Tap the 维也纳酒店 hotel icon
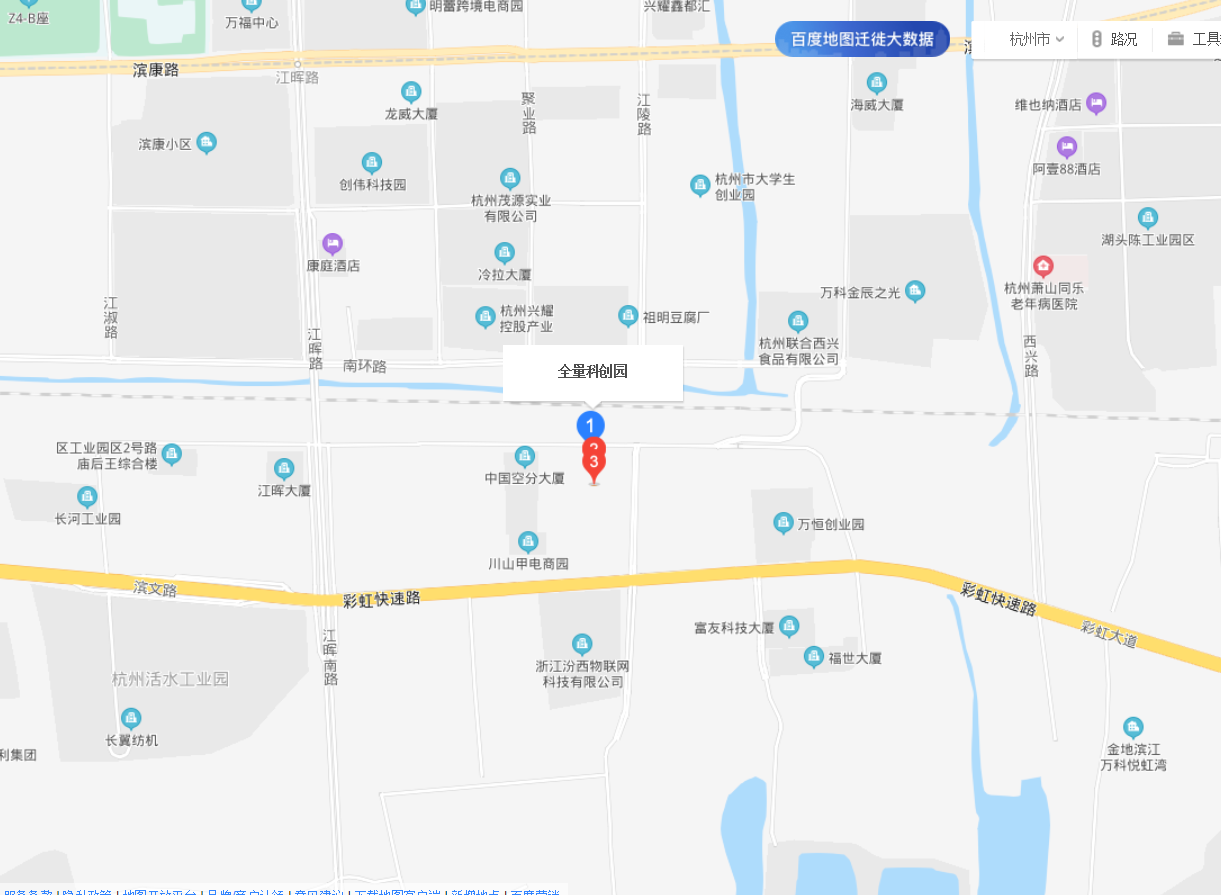This screenshot has height=895, width=1221. (x=1096, y=103)
